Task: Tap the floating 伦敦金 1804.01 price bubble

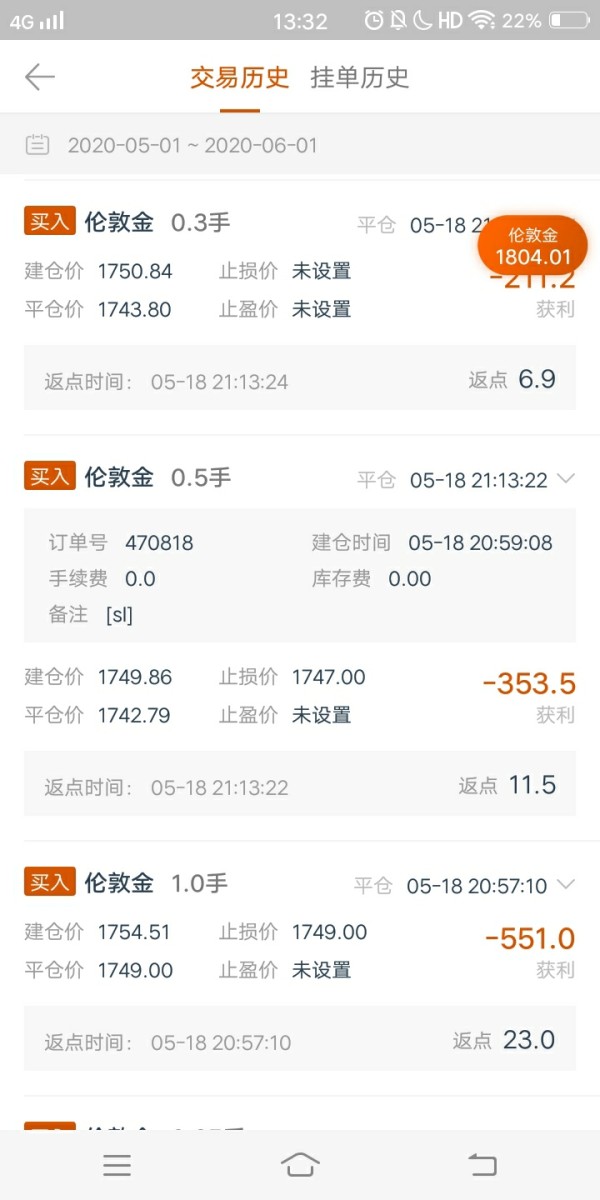Action: pyautogui.click(x=532, y=247)
